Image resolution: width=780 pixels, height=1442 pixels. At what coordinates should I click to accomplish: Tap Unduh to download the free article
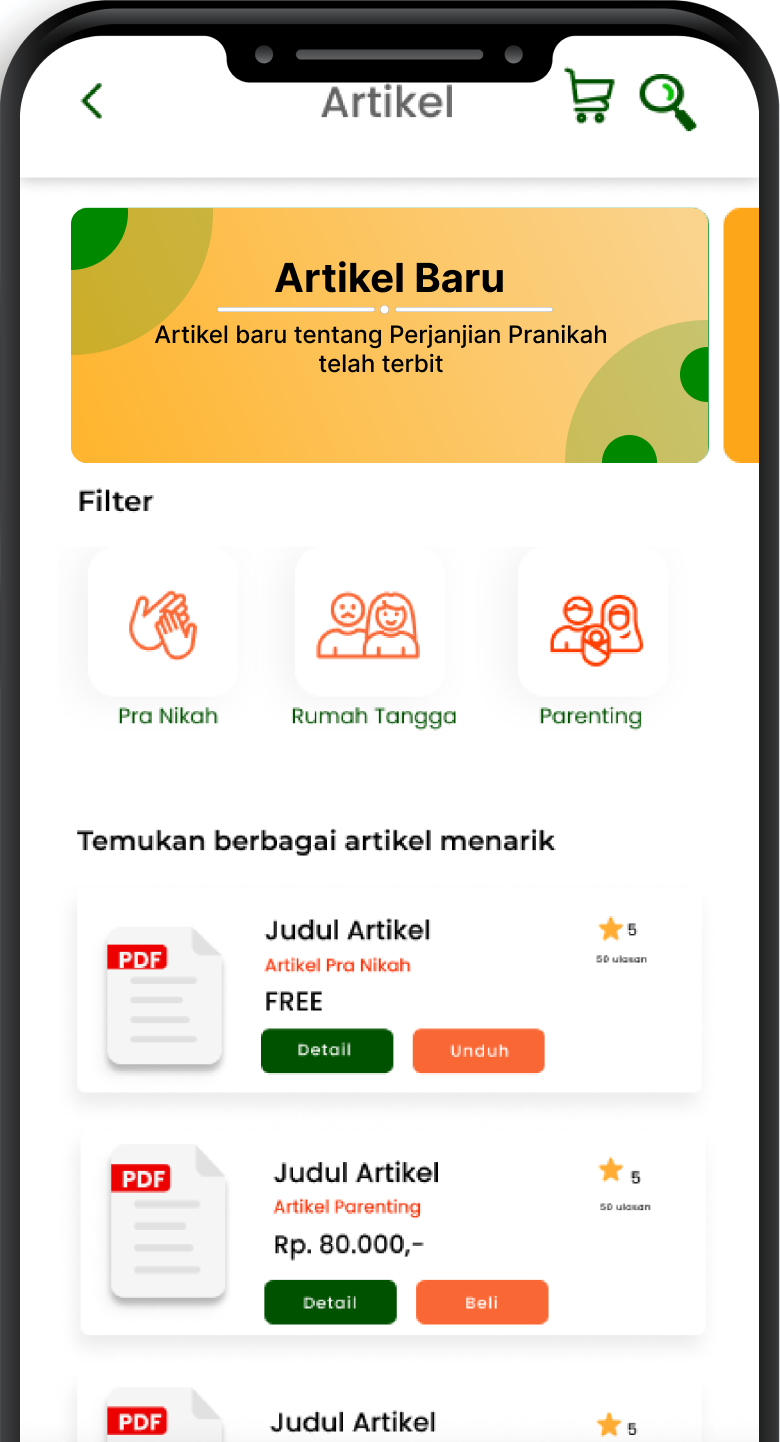(x=478, y=1050)
